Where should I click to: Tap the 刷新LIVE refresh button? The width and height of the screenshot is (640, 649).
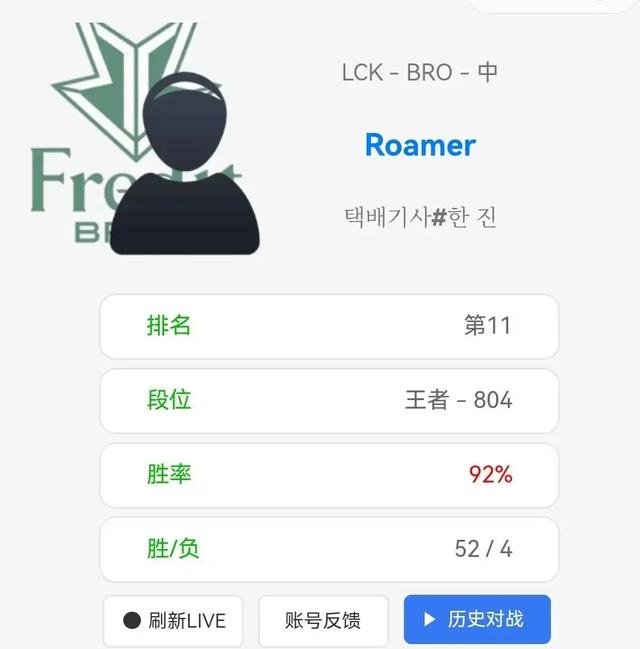(x=174, y=620)
